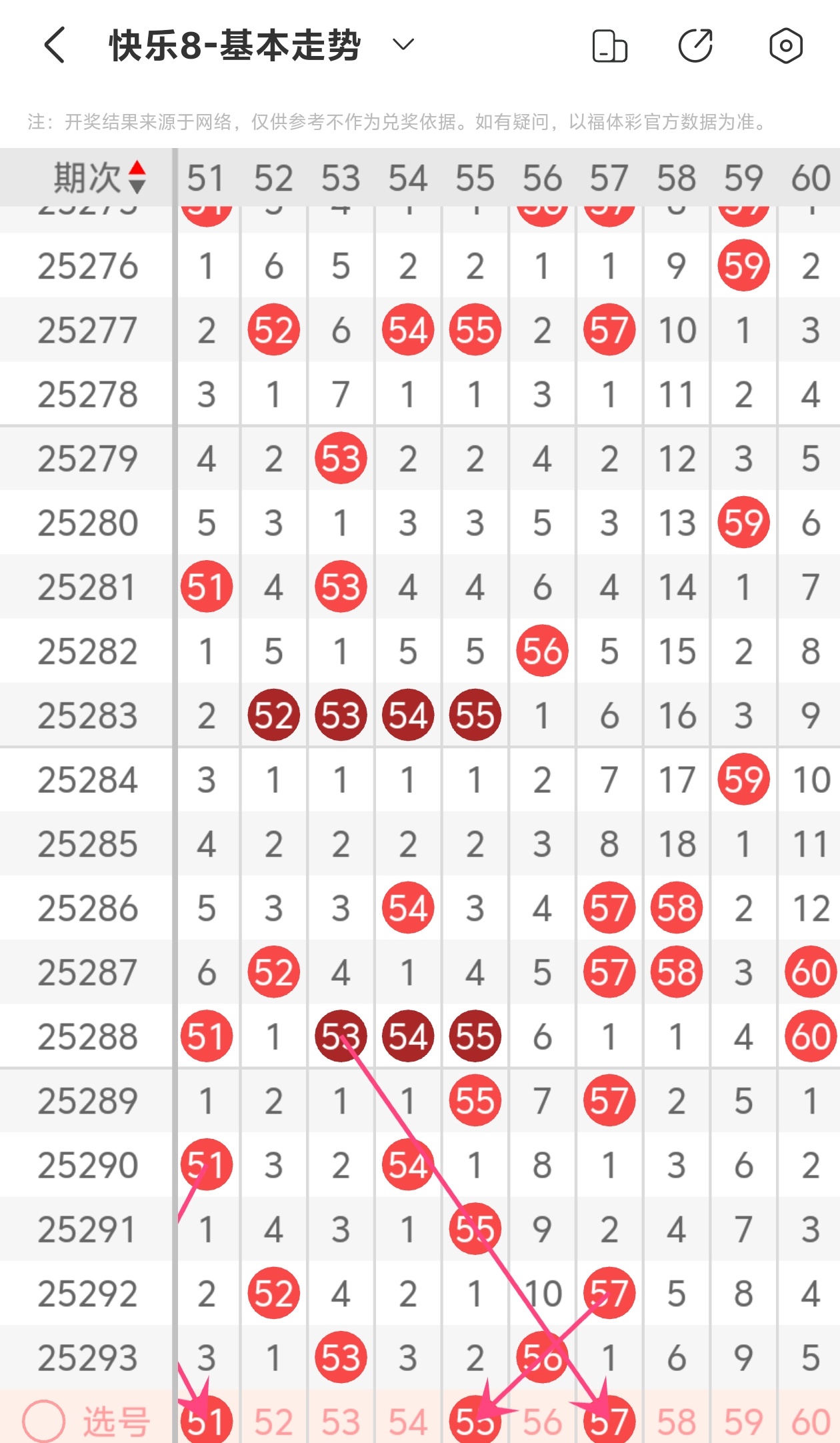The width and height of the screenshot is (840, 1443).
Task: Go back using the top-left arrow
Action: click(55, 45)
